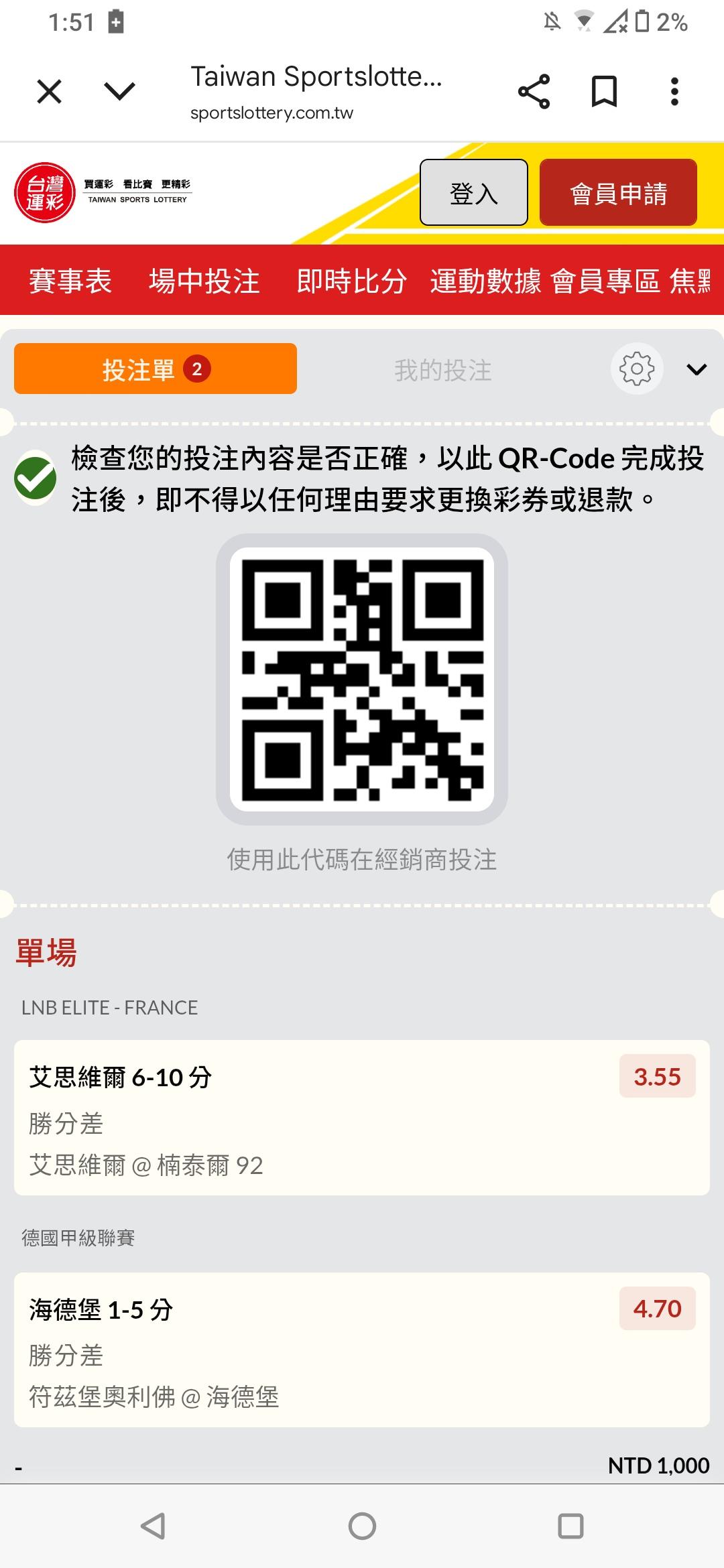Open the browser overflow menu
This screenshot has height=1568, width=724.
point(674,91)
